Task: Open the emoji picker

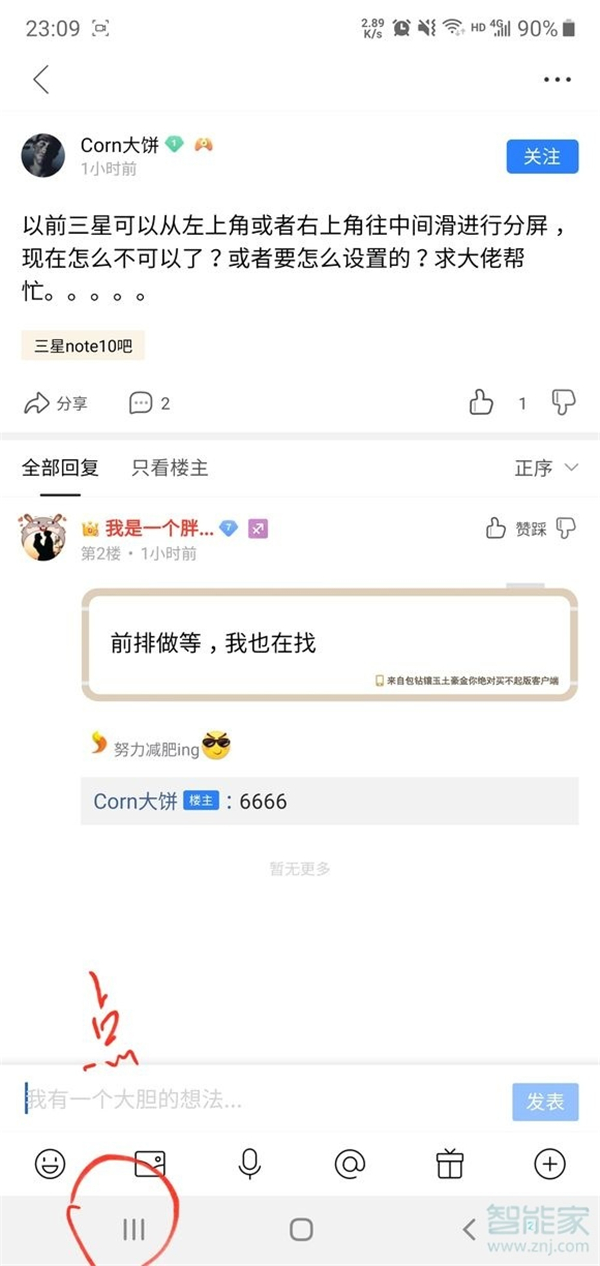Action: coord(50,1164)
